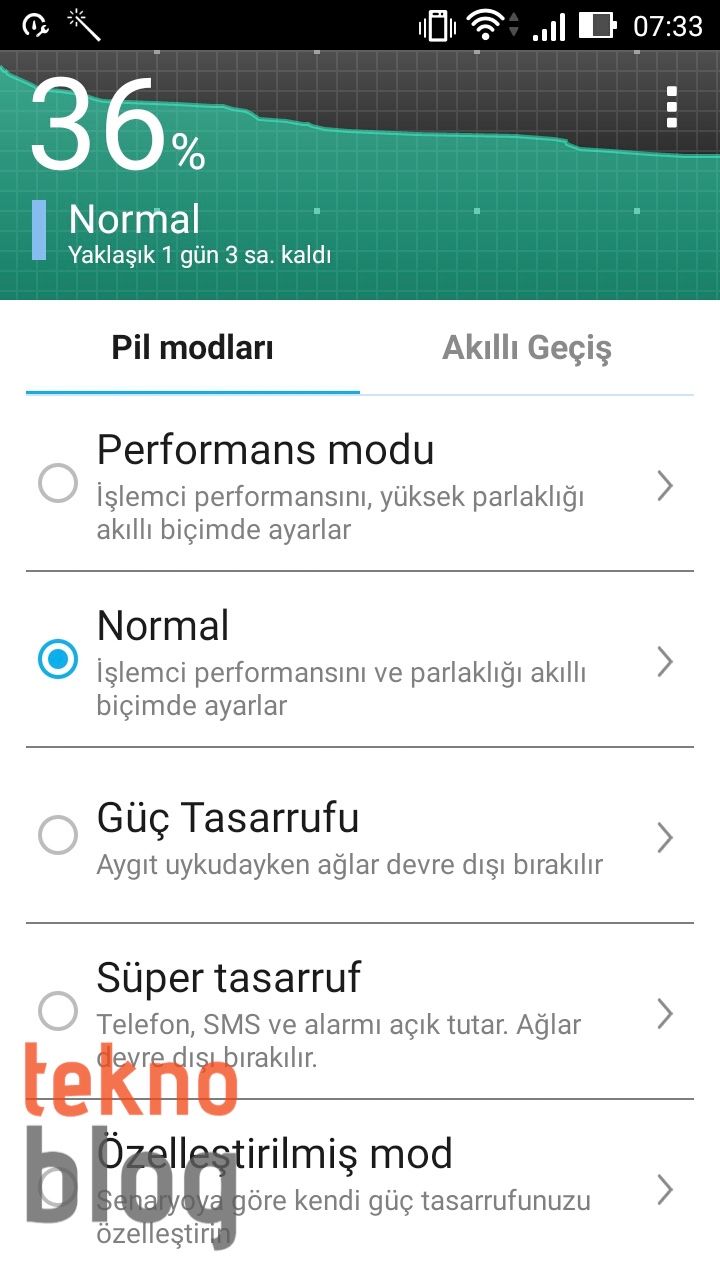Switch to the Akıllı Geçiş tab

click(527, 348)
